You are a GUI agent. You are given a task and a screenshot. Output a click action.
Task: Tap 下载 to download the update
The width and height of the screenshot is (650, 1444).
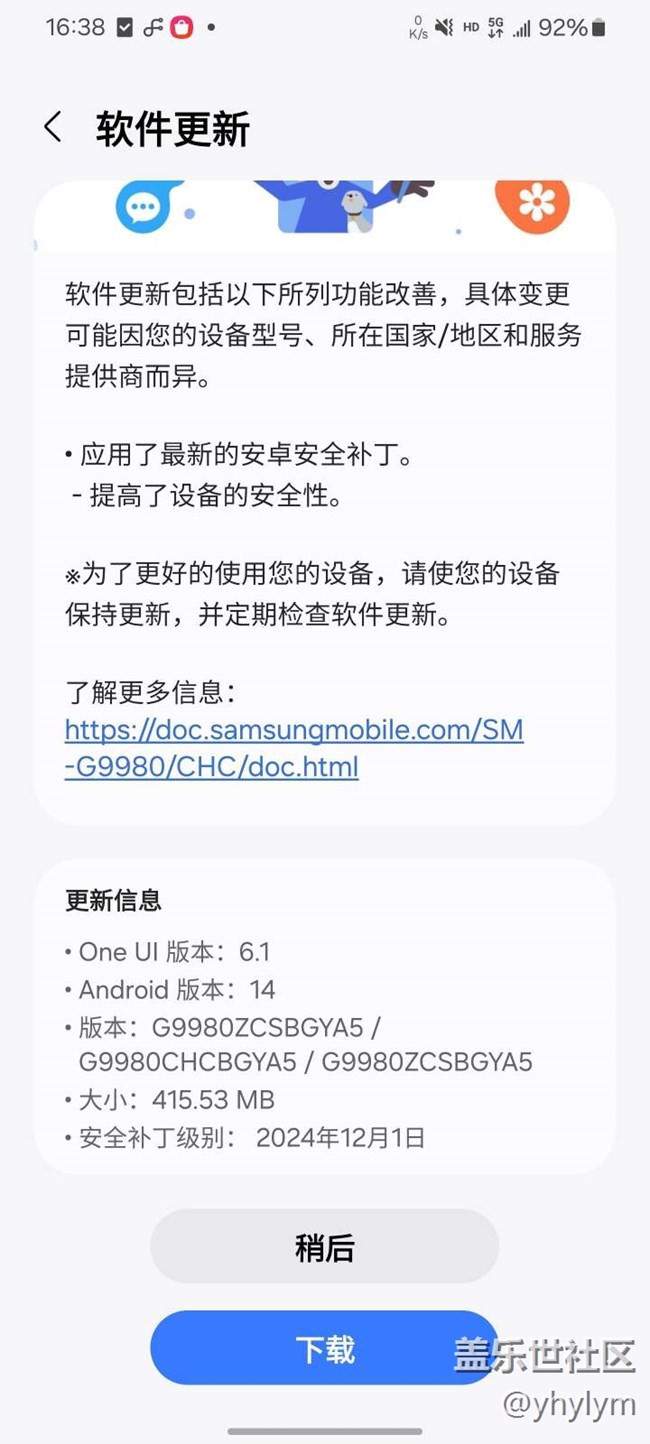[324, 1348]
